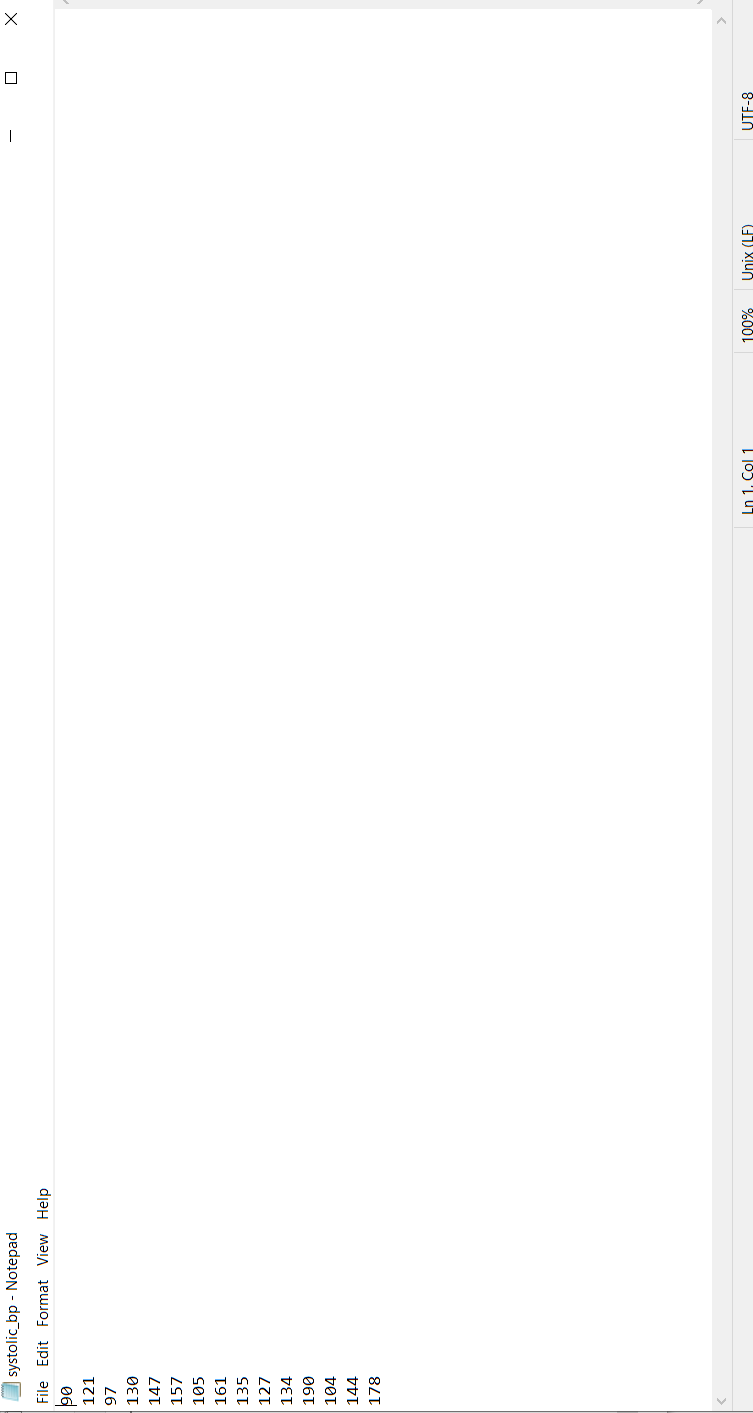The image size is (753, 1413).
Task: Maximize the Notepad window
Action: (x=12, y=78)
